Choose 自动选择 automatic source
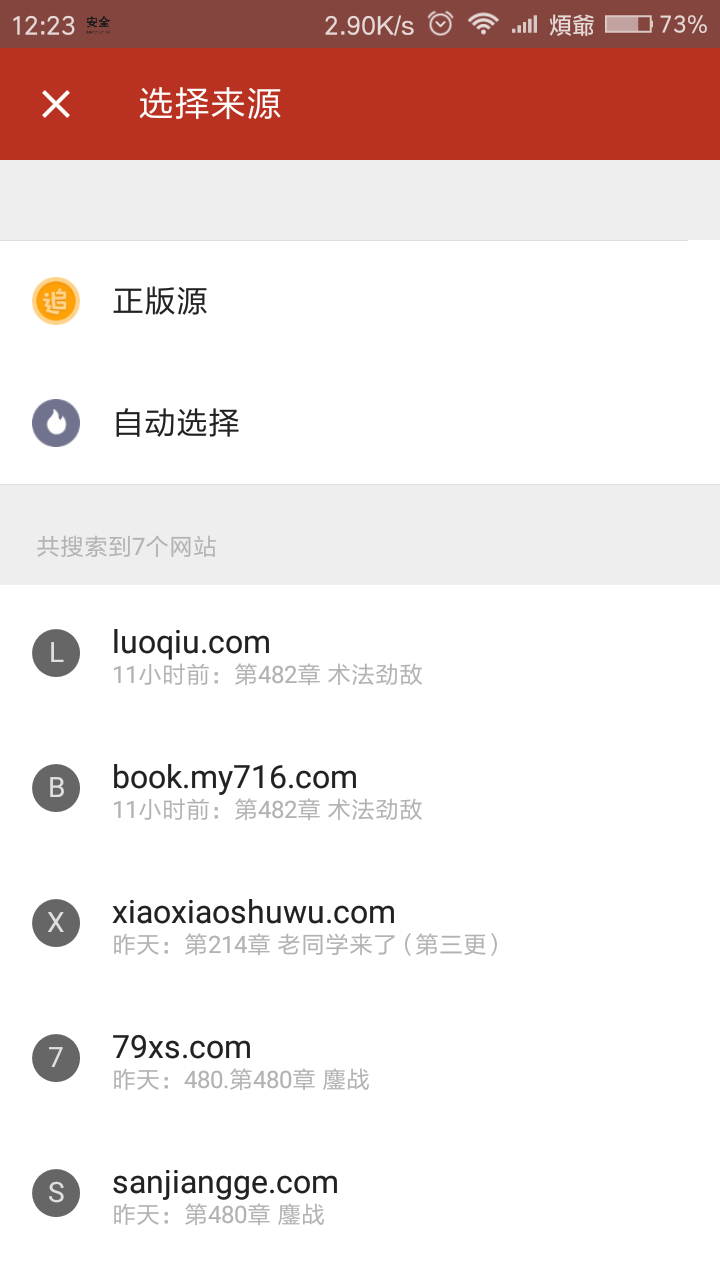The image size is (720, 1280). (x=360, y=423)
